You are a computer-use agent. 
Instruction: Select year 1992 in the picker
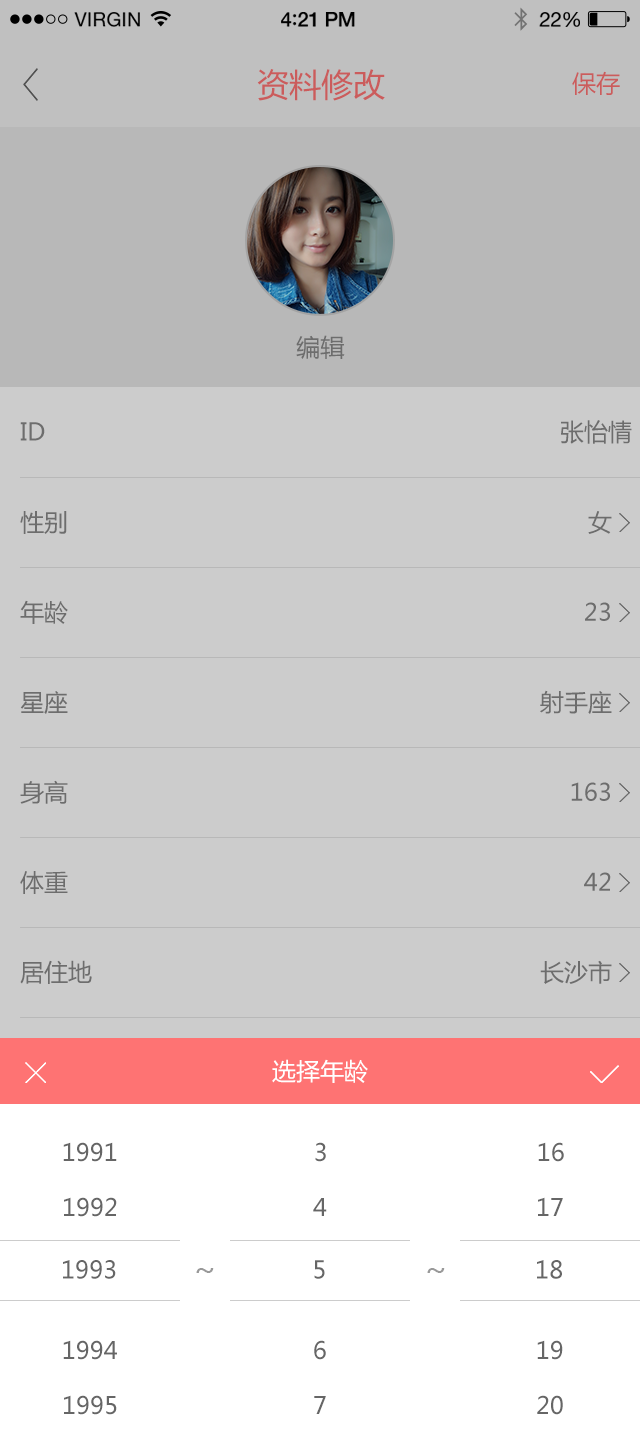point(90,1207)
